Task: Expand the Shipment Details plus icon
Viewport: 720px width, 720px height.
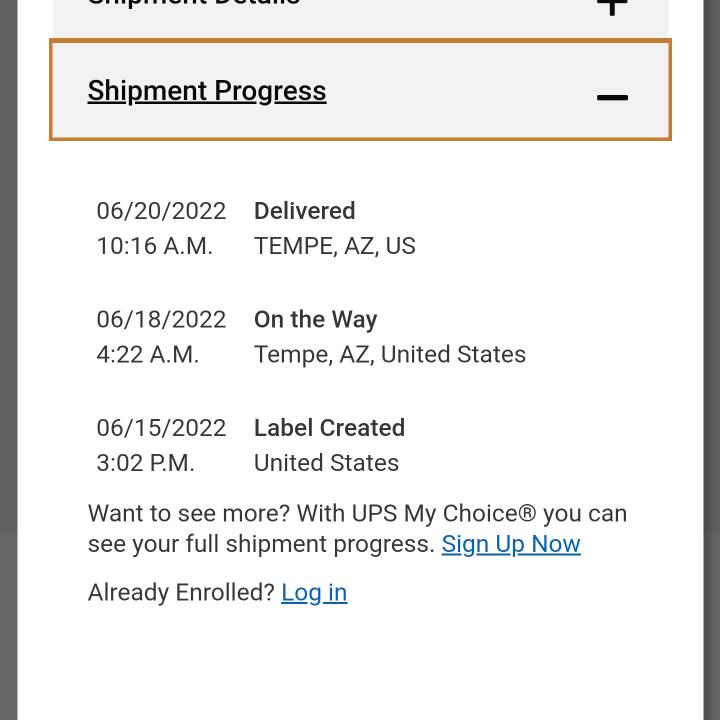Action: pyautogui.click(x=612, y=6)
